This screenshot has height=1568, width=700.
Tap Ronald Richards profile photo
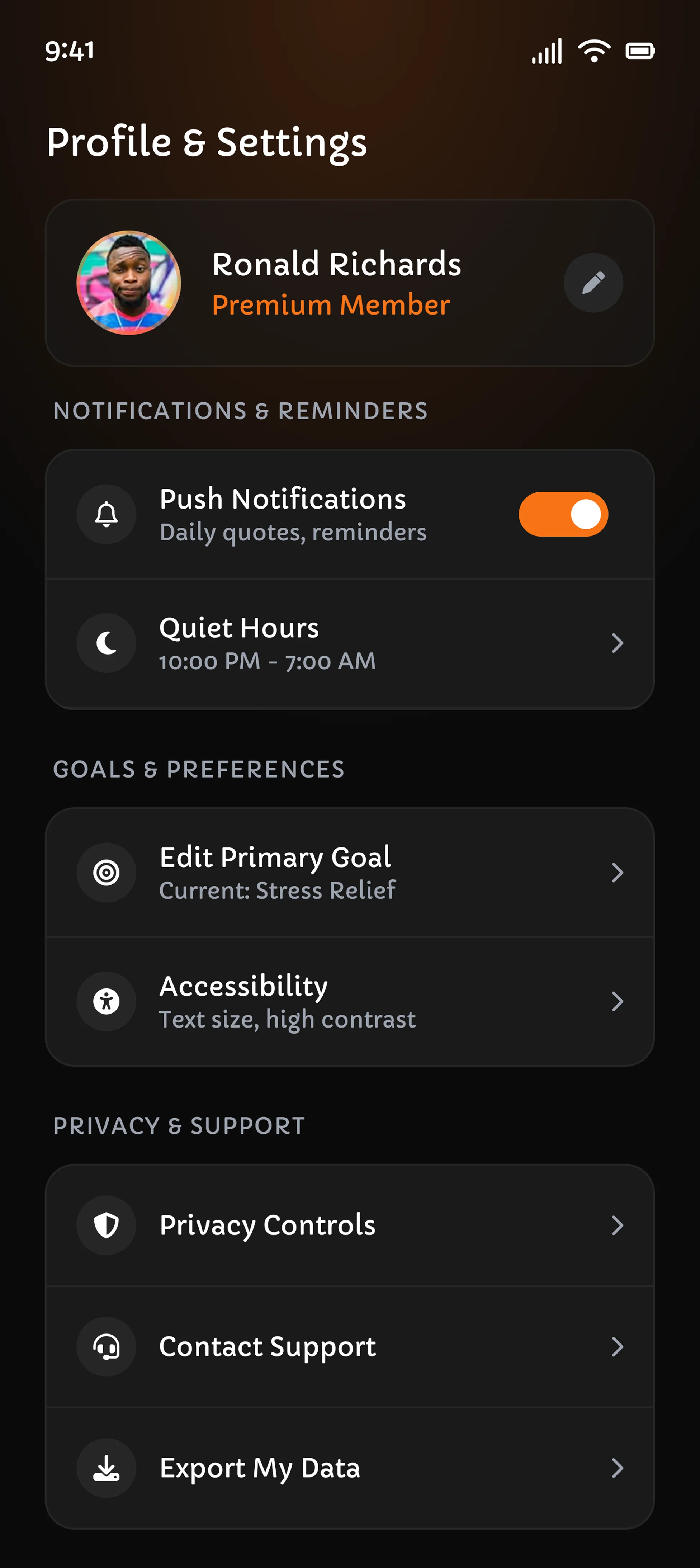tap(127, 283)
